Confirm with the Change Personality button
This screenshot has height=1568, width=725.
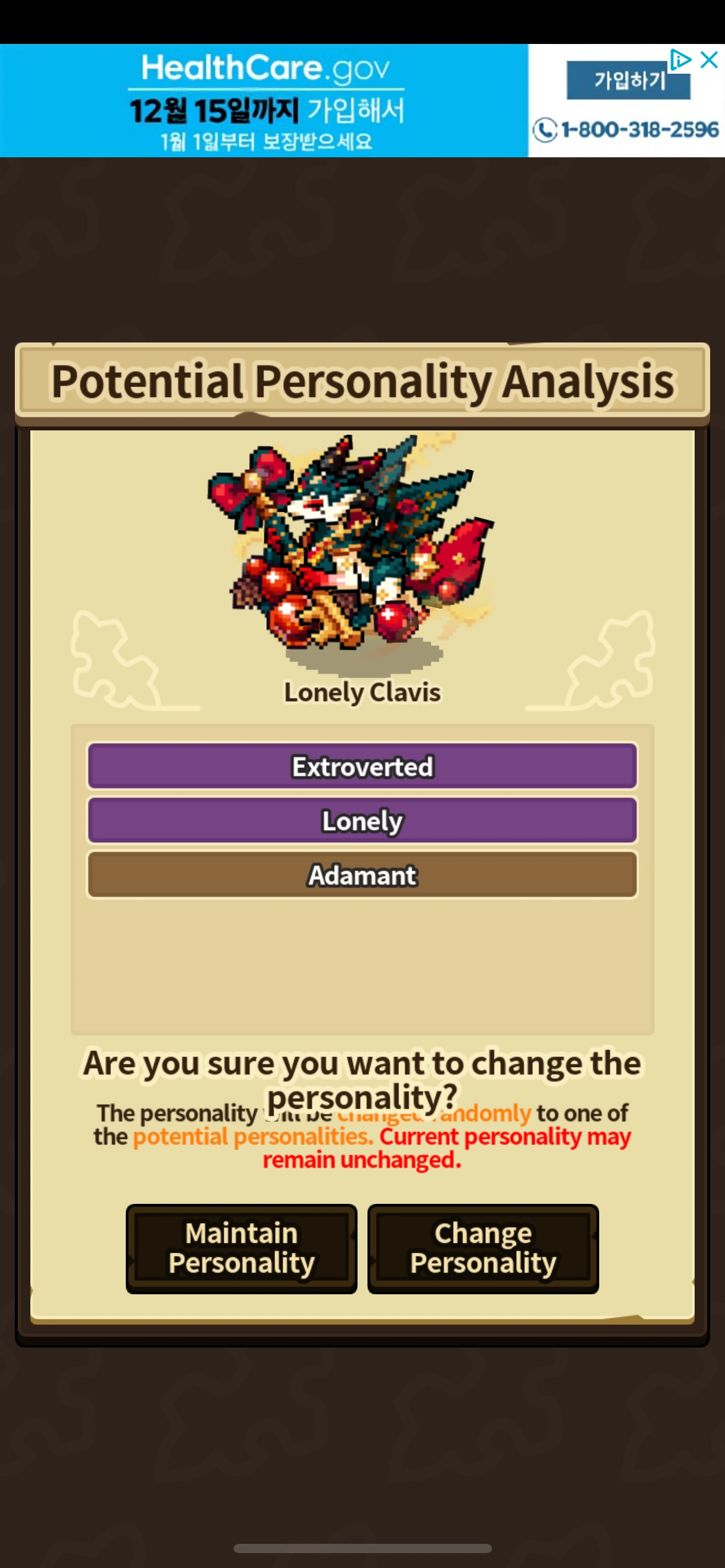tap(483, 1248)
